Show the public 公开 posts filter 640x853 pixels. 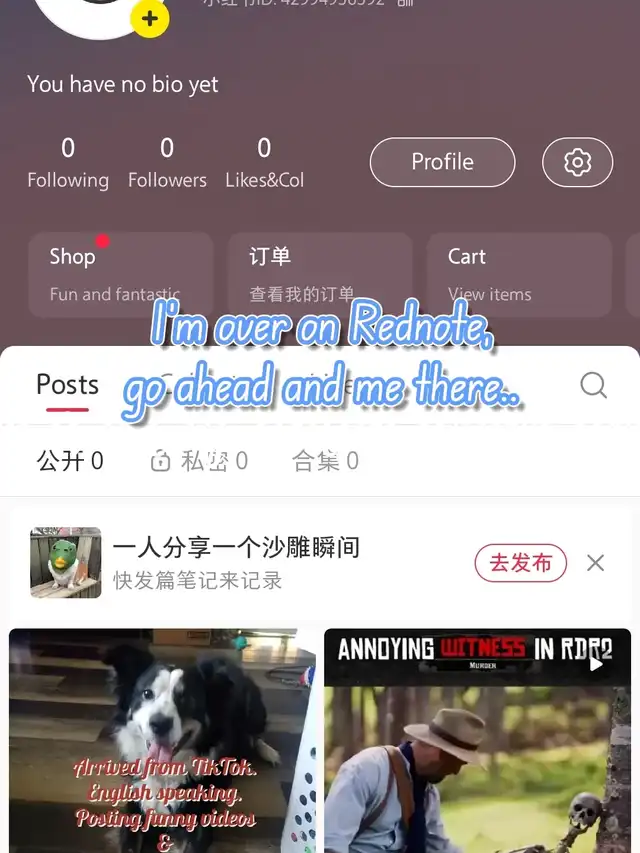[70, 461]
